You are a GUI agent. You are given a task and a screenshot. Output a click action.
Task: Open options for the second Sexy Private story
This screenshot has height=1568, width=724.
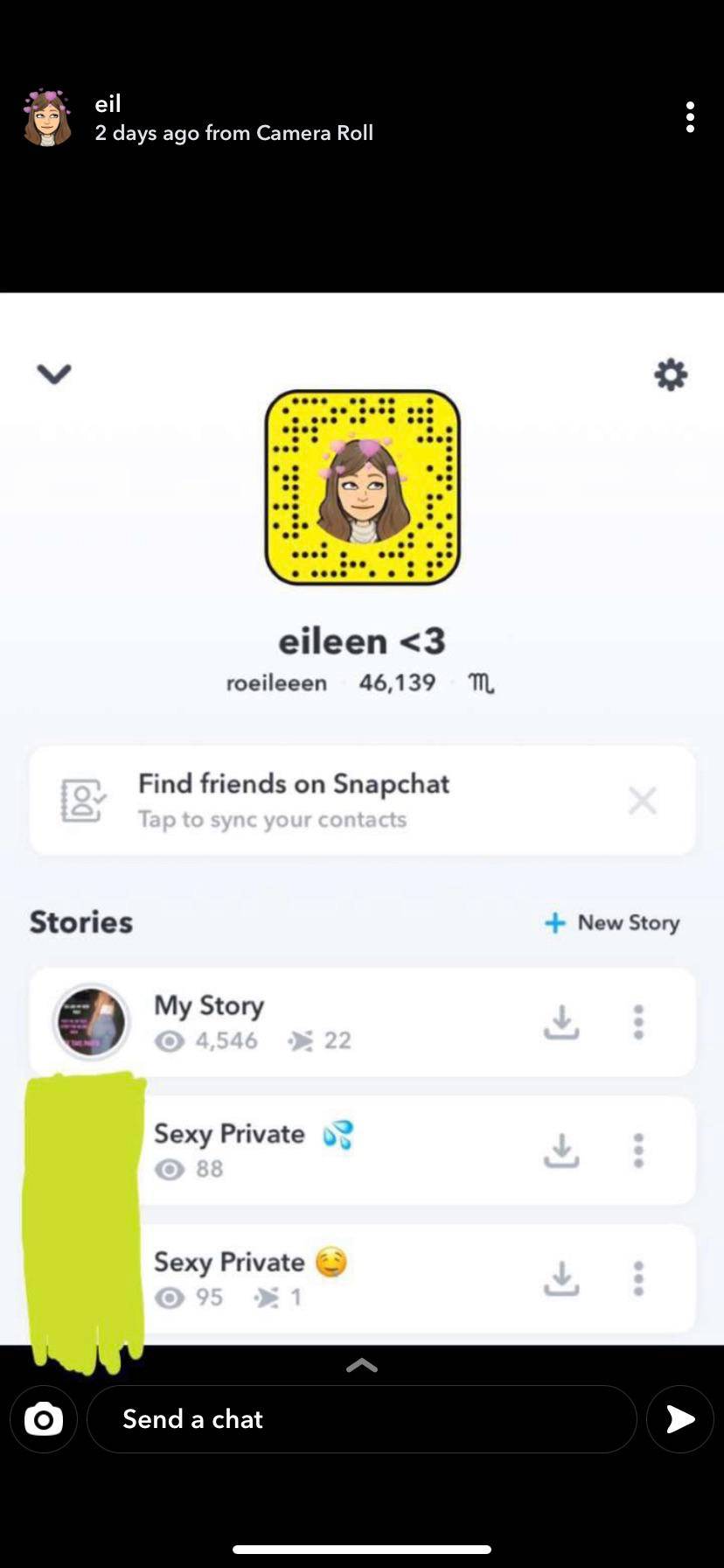(638, 1277)
